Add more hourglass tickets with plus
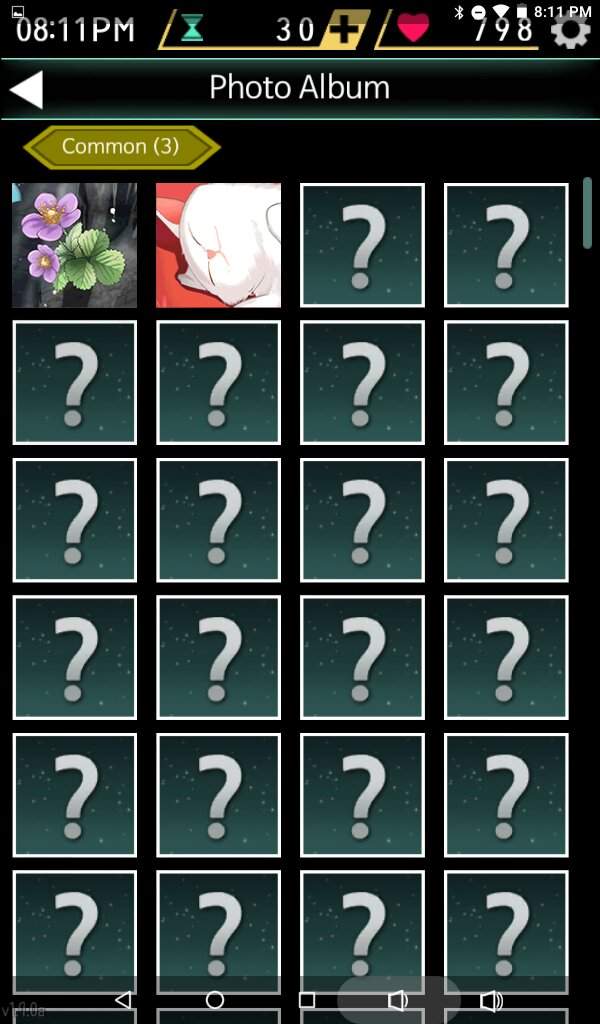 pos(346,30)
